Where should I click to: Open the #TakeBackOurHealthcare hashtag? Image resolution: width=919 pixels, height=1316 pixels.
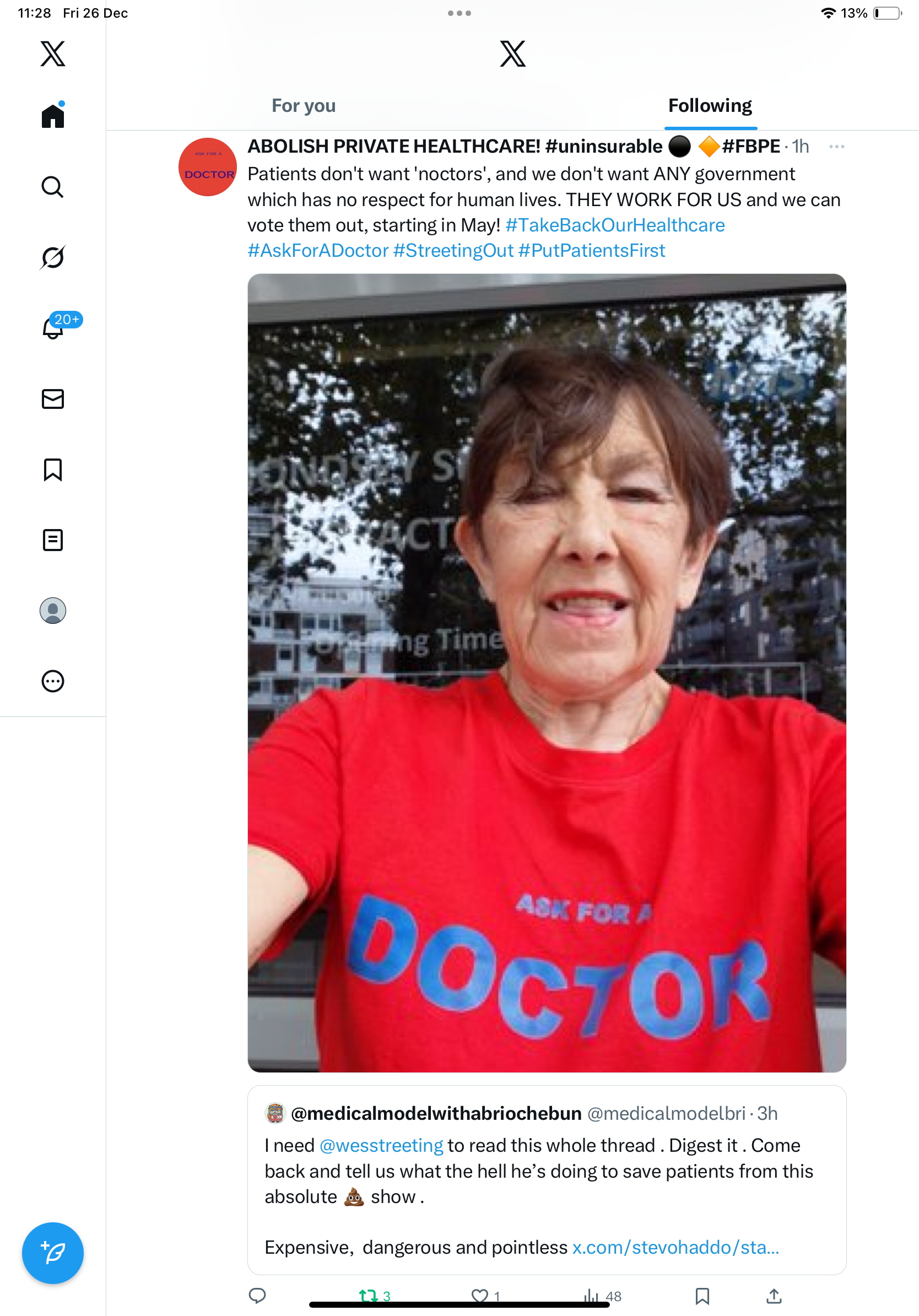pyautogui.click(x=615, y=225)
